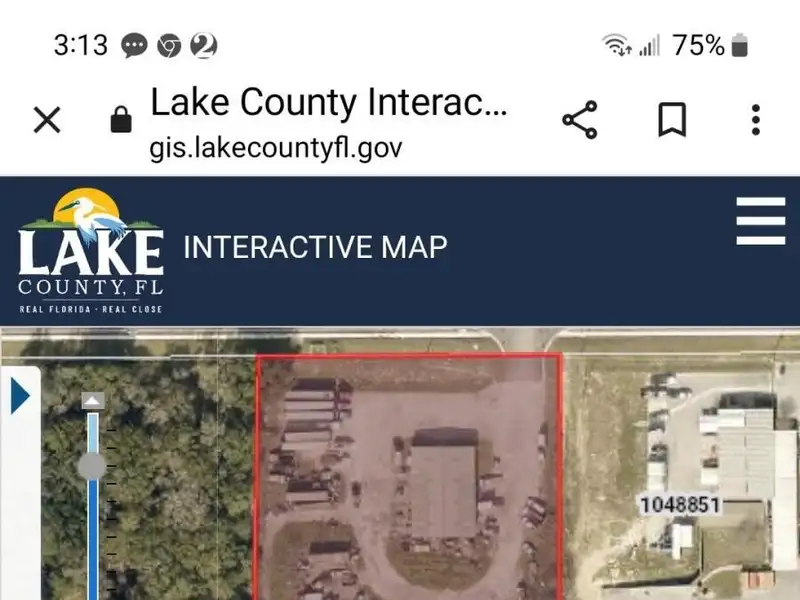Image resolution: width=800 pixels, height=600 pixels.
Task: Tap the zoom slider handle
Action: [92, 465]
